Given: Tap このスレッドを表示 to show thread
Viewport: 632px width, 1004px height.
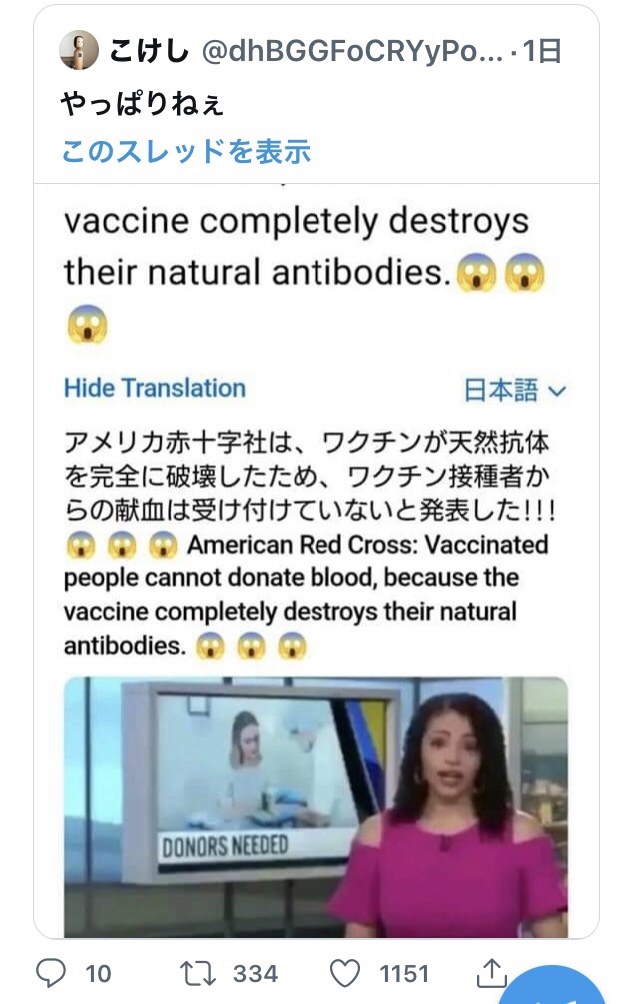Looking at the screenshot, I should pyautogui.click(x=186, y=152).
